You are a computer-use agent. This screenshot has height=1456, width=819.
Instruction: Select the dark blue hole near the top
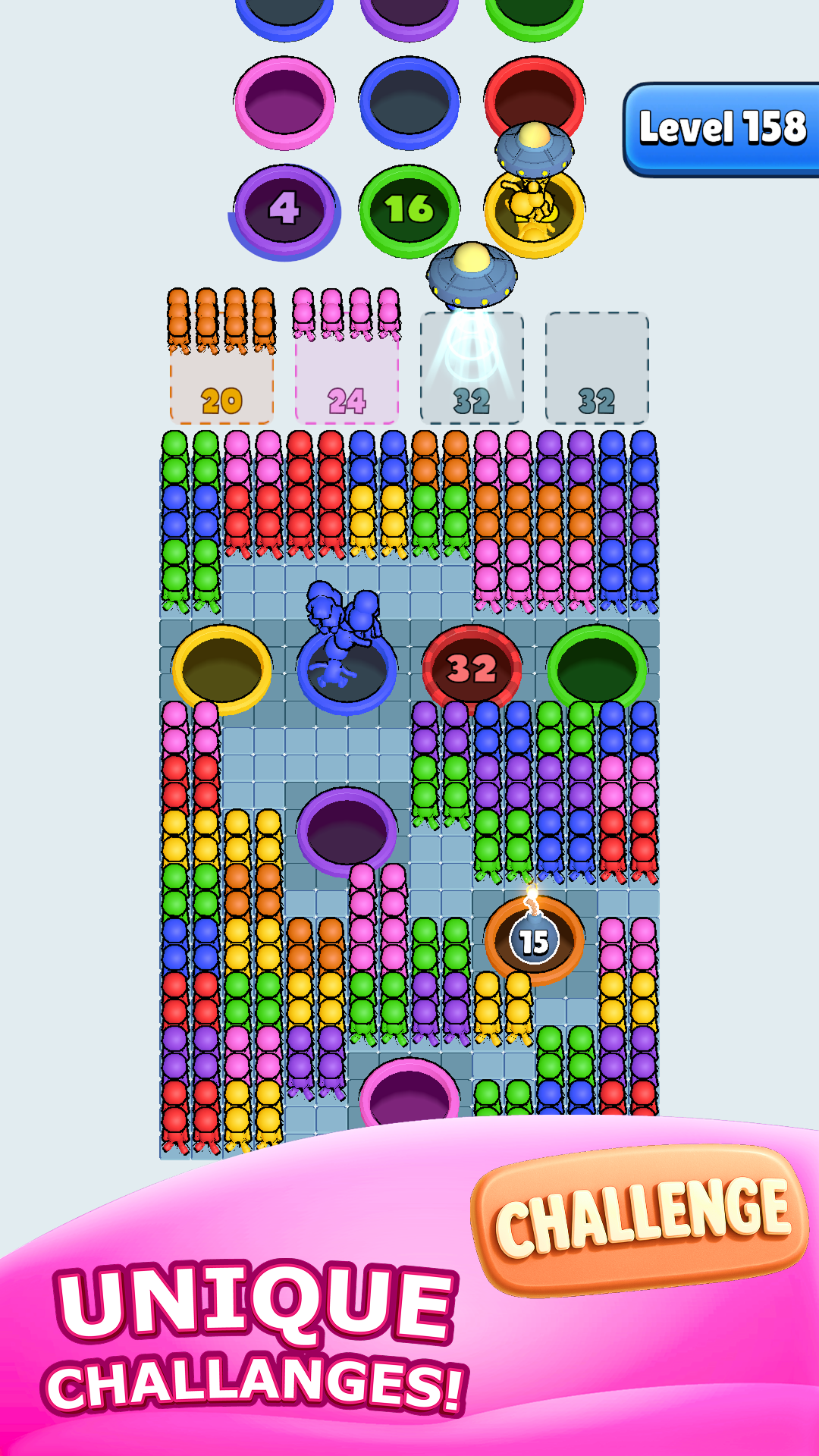409,106
